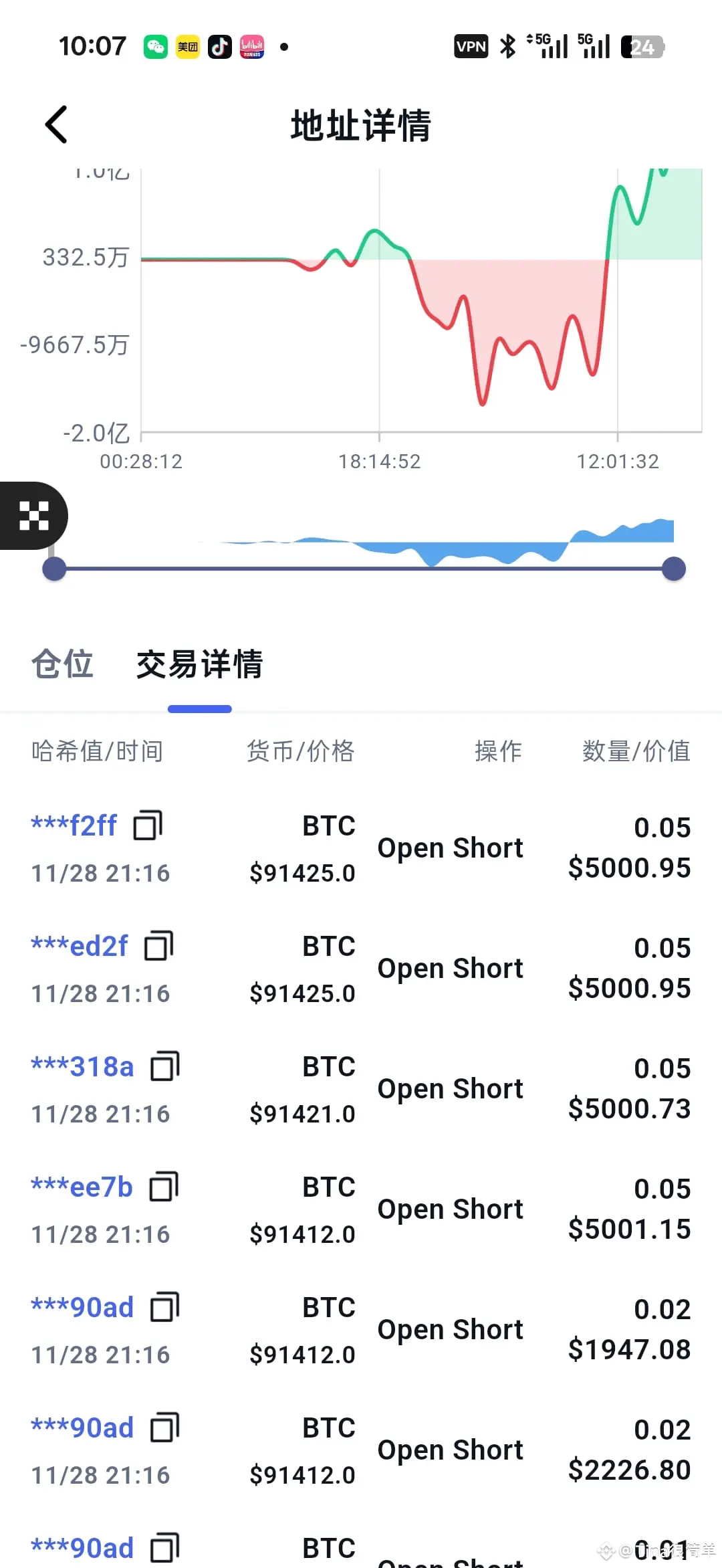Copy the hash ***318a
The height and width of the screenshot is (1568, 722).
click(x=165, y=1066)
